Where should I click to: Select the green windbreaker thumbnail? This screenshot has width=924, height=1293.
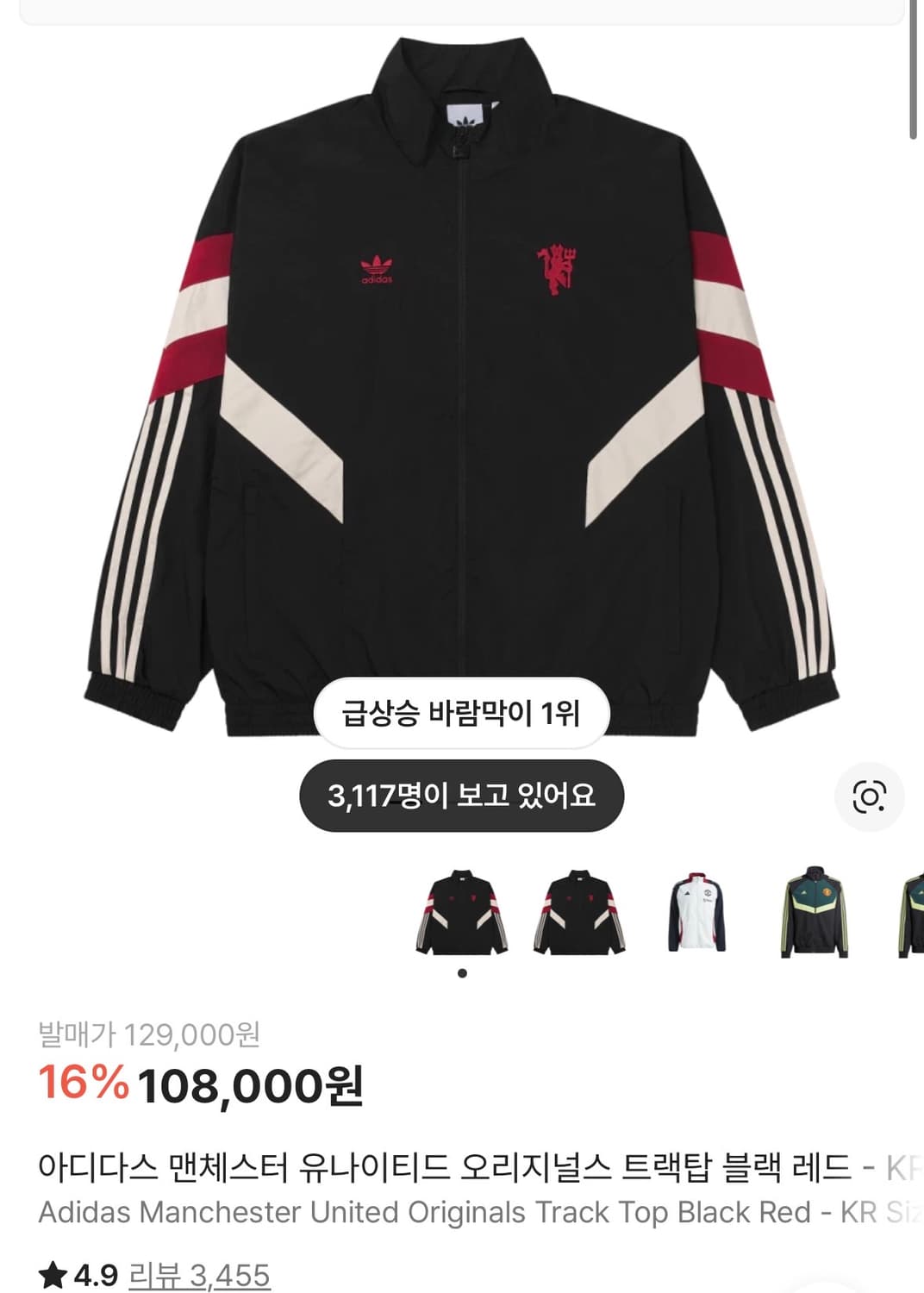(x=814, y=909)
